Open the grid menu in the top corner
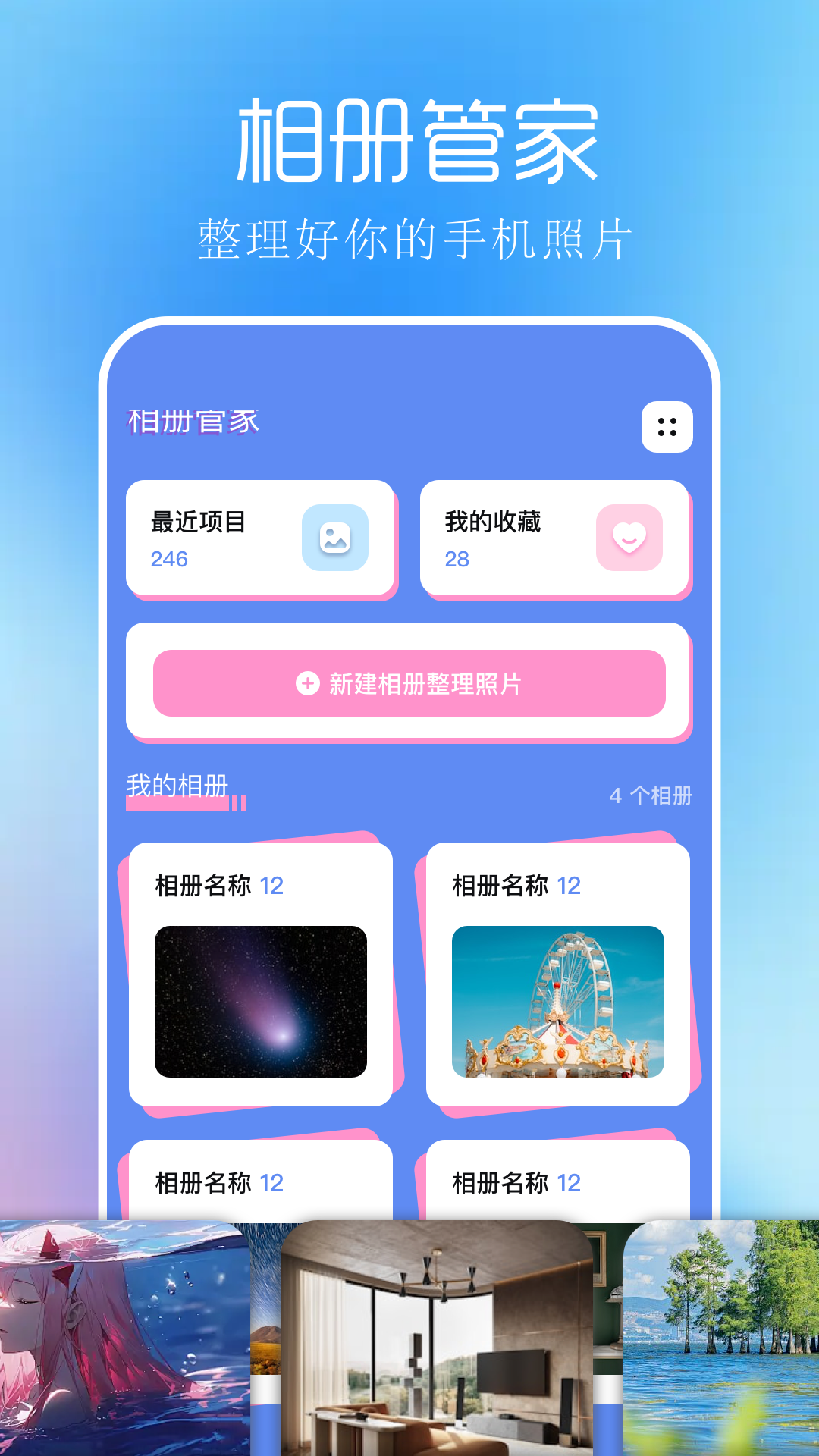Viewport: 819px width, 1456px height. 666,427
